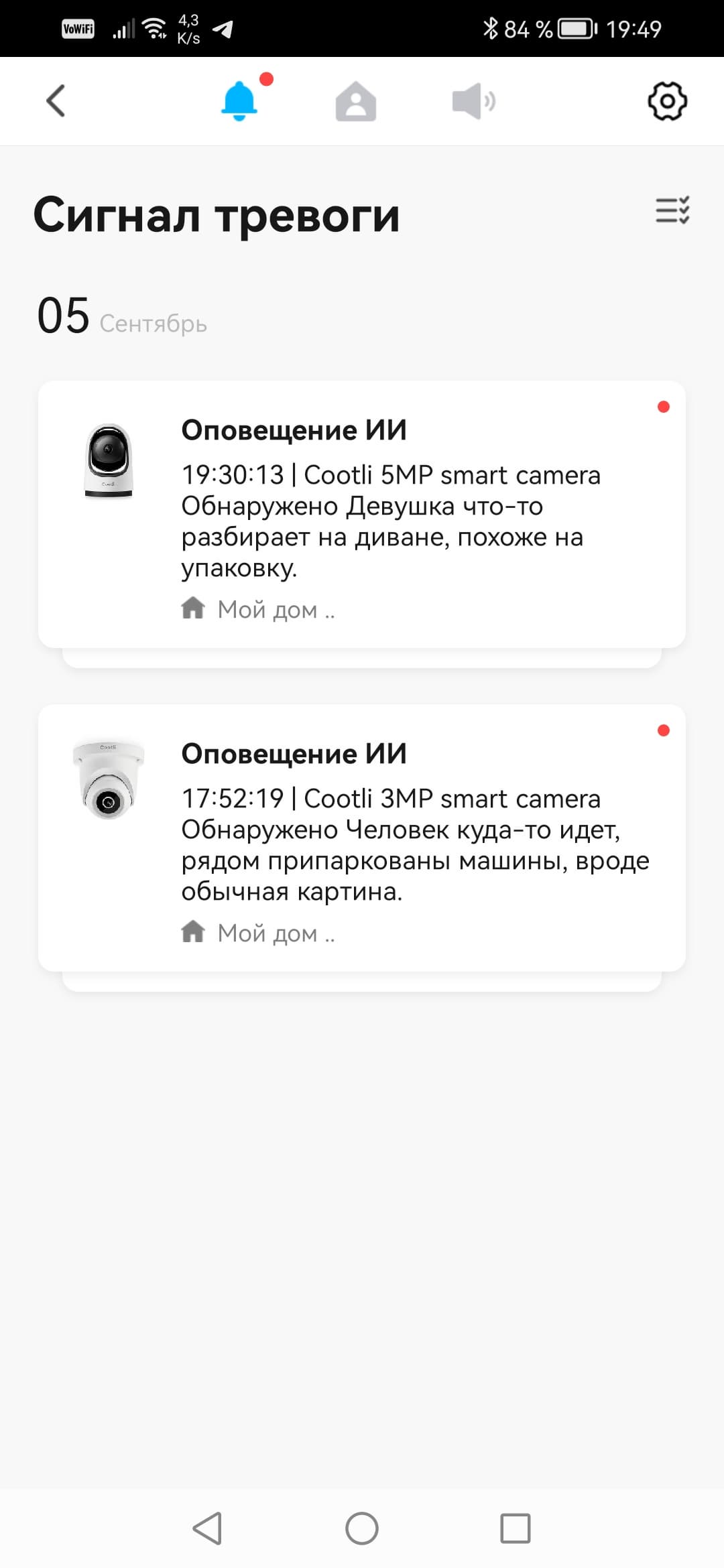Open the gear settings icon

[667, 101]
